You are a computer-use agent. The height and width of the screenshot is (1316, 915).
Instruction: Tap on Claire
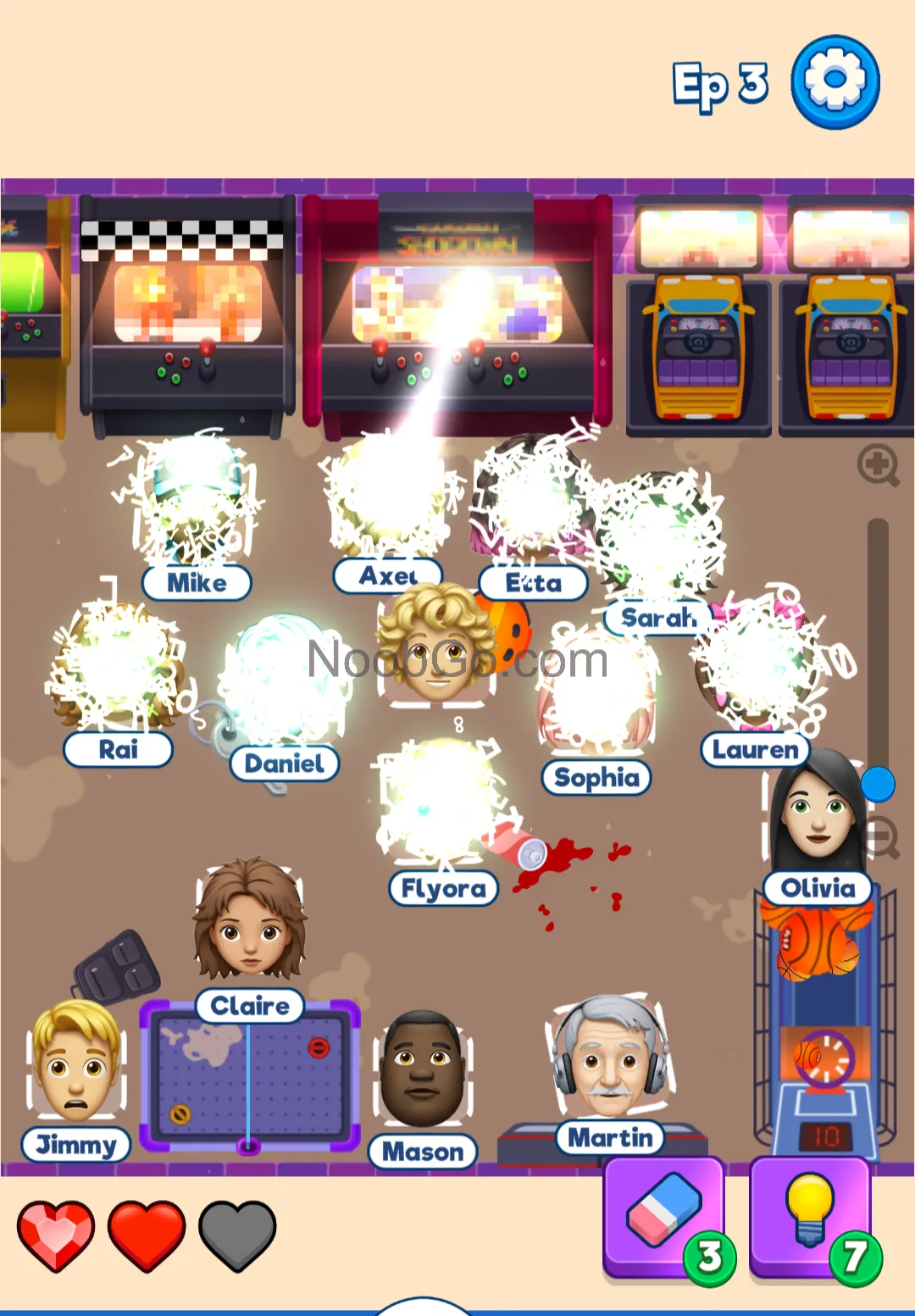[x=250, y=924]
